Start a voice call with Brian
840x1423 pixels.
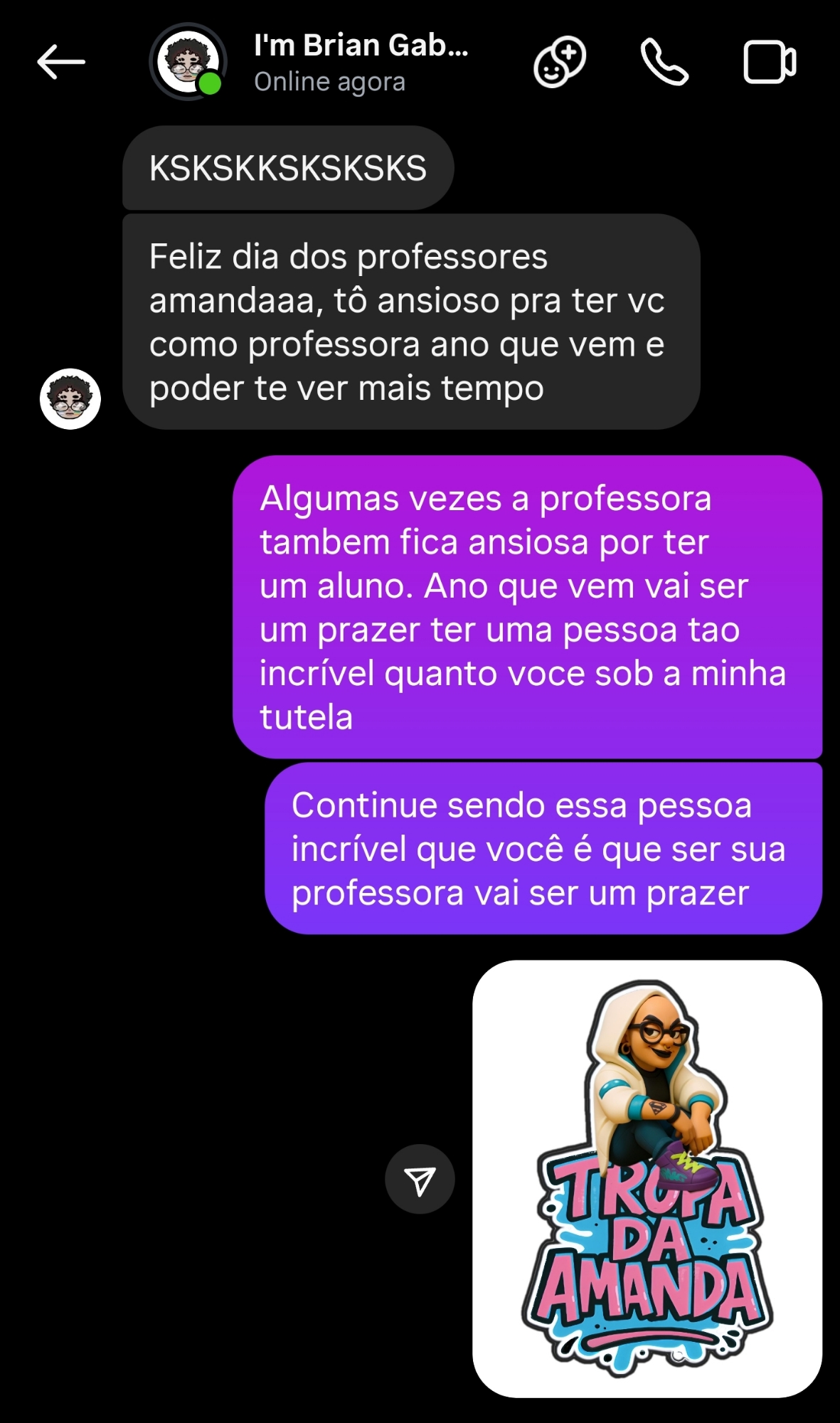(664, 62)
